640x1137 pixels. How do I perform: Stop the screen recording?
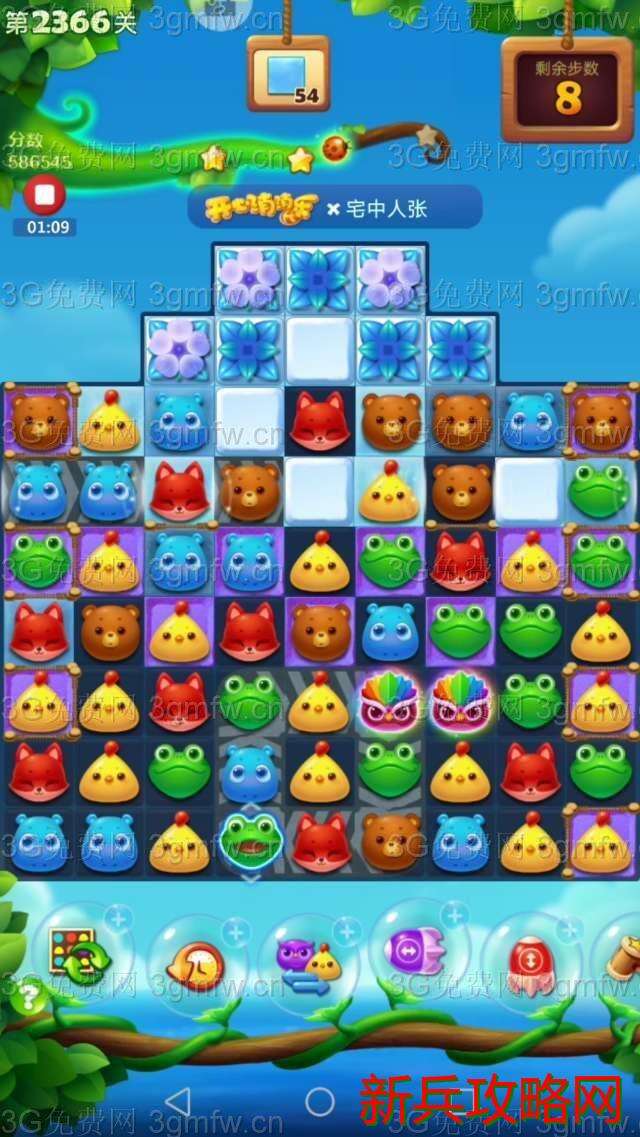click(45, 193)
